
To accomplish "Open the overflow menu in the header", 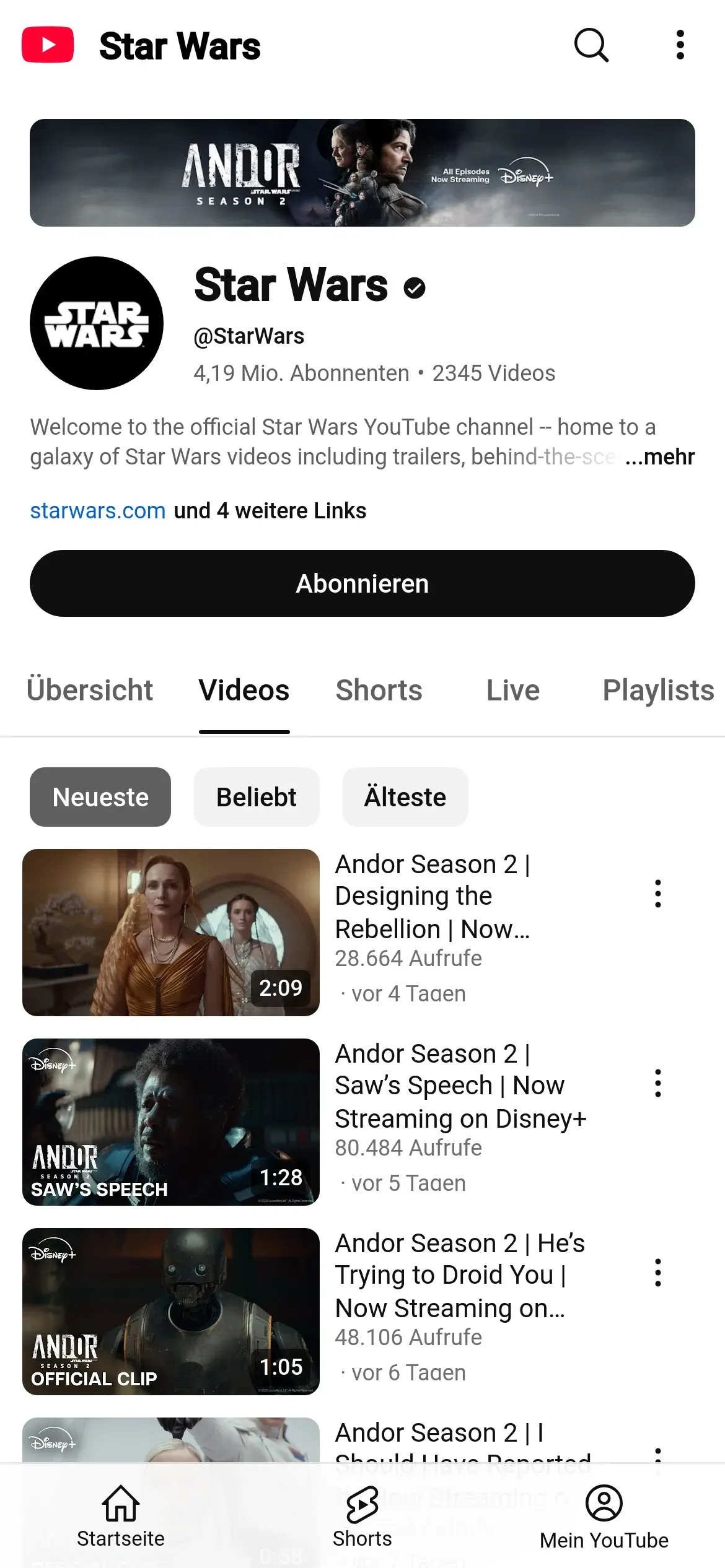I will point(680,45).
